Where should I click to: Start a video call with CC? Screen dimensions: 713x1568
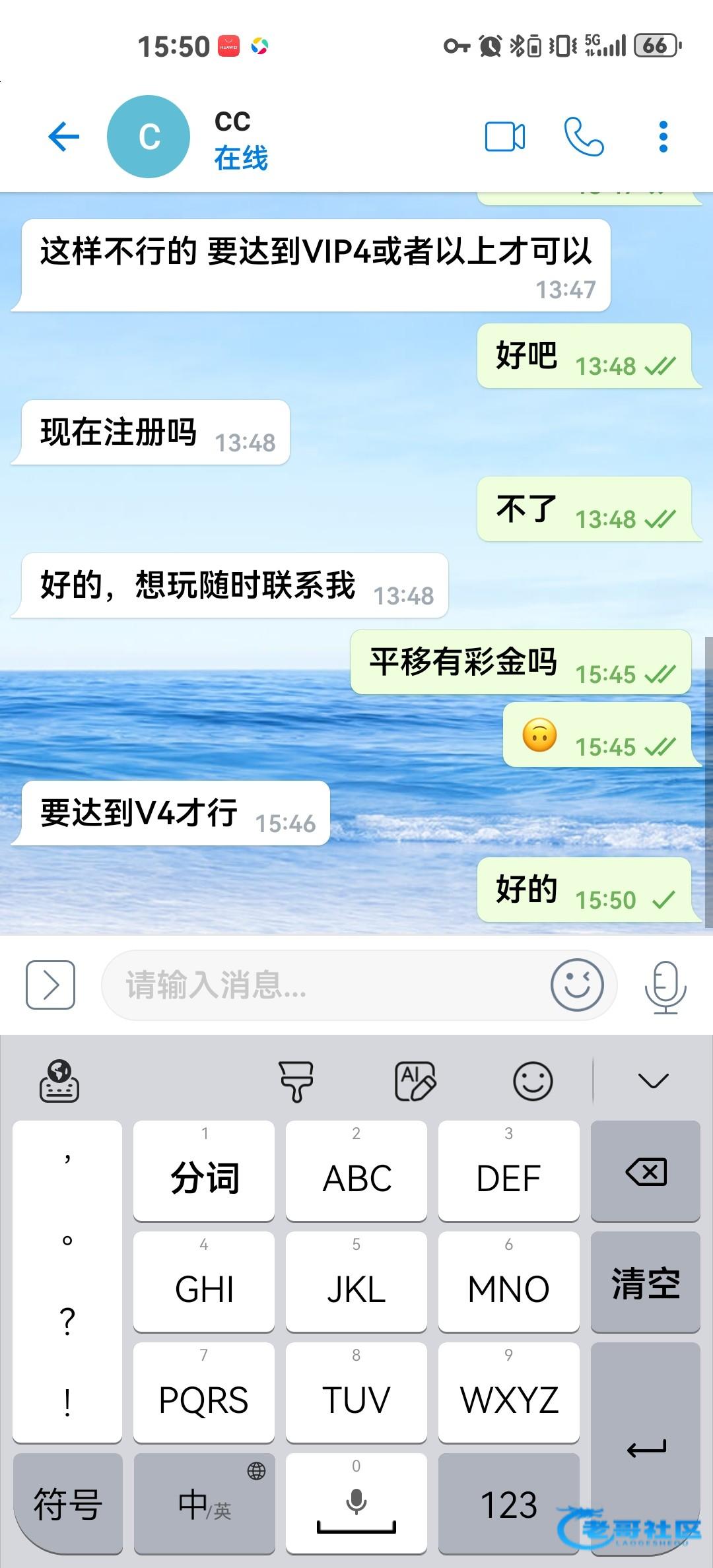pyautogui.click(x=505, y=137)
